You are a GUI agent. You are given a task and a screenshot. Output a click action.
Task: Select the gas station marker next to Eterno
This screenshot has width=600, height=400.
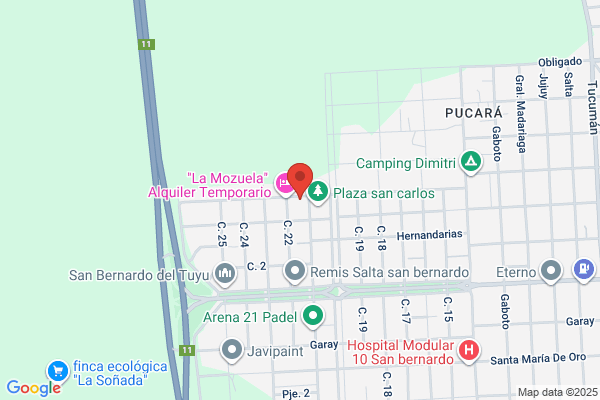(584, 270)
